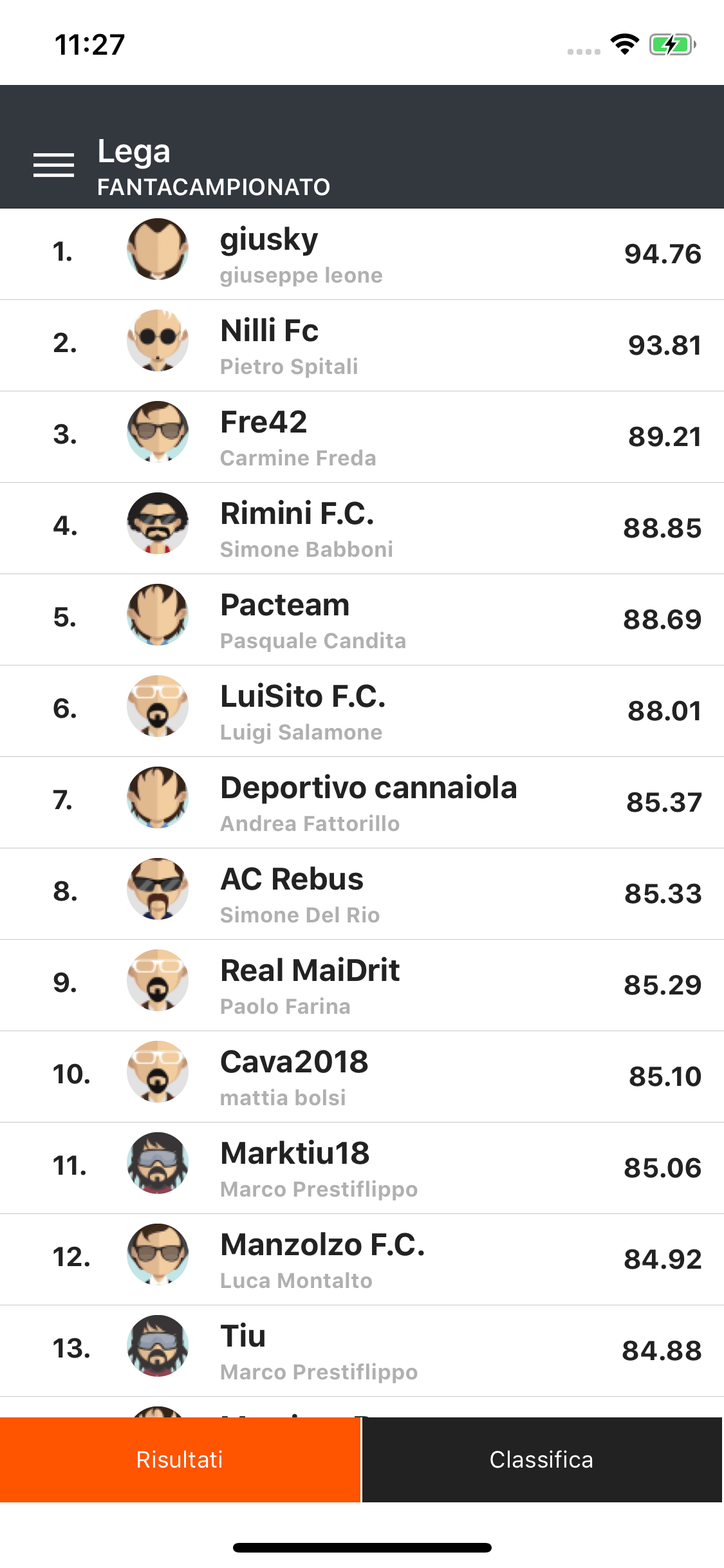
Task: Switch to the Classifica tab
Action: coord(541,1459)
